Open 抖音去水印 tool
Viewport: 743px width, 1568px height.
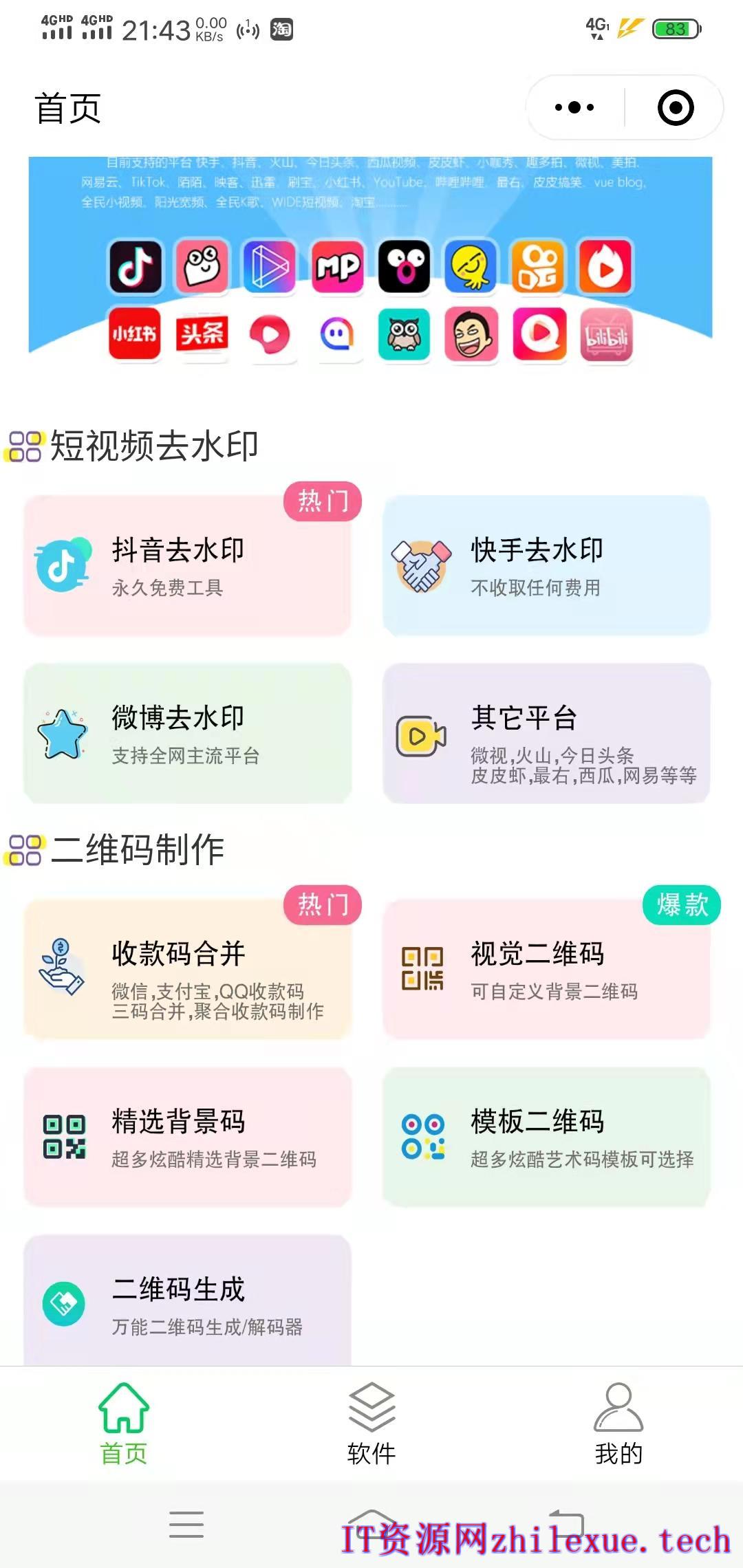187,565
